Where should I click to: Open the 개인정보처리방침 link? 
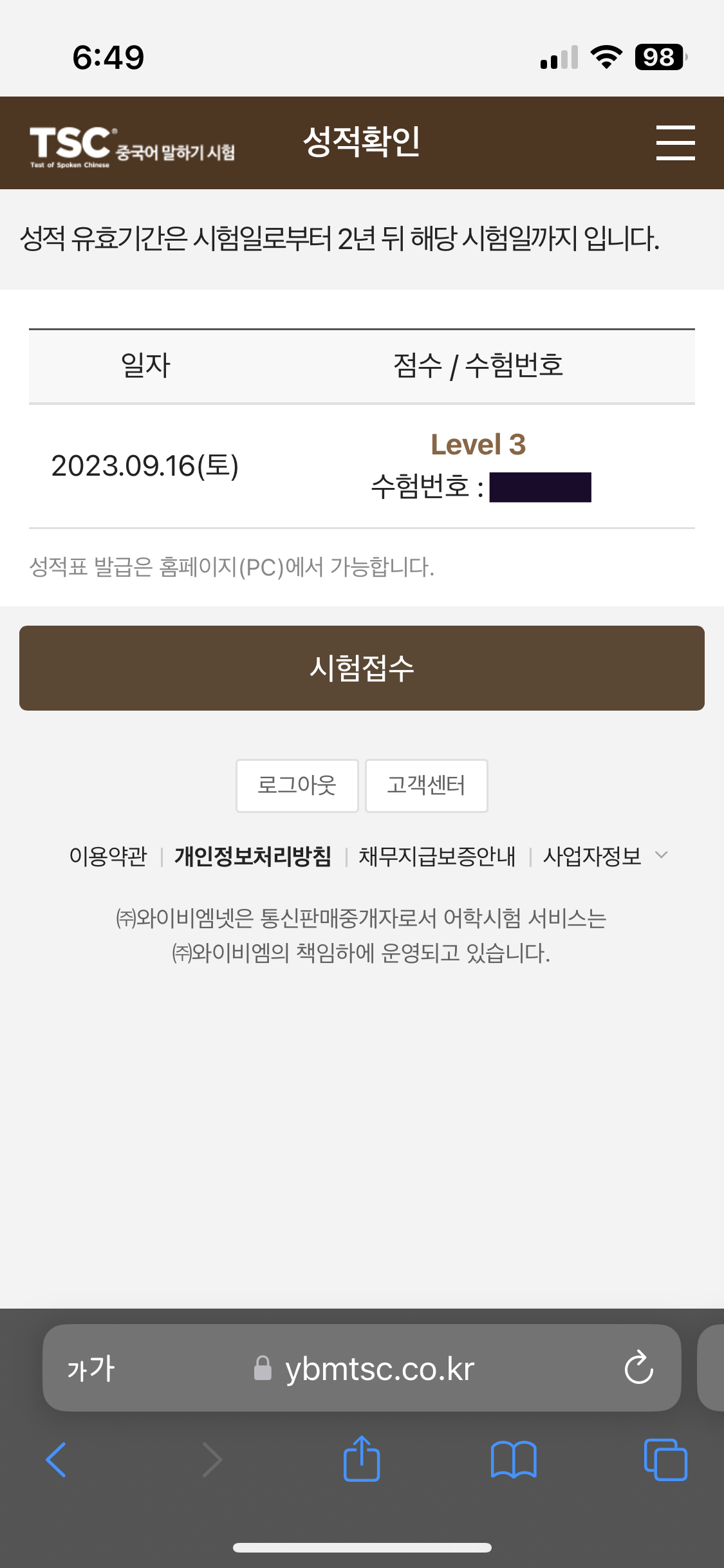(253, 856)
